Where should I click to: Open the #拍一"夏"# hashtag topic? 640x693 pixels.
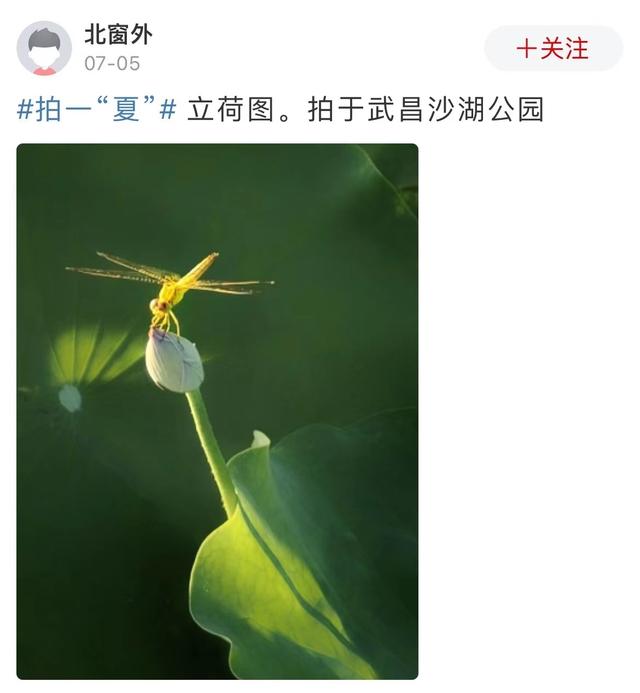96,109
